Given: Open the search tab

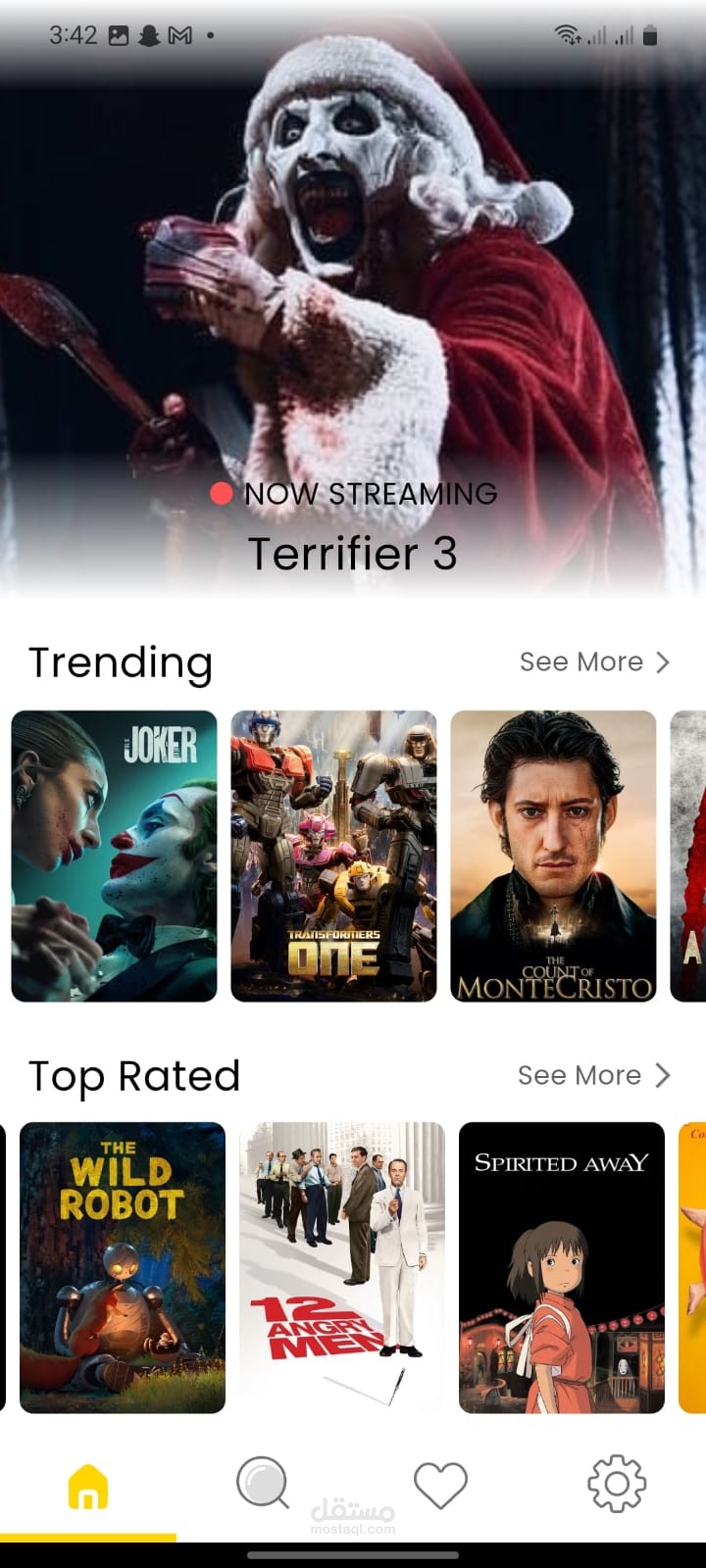Looking at the screenshot, I should (263, 1483).
